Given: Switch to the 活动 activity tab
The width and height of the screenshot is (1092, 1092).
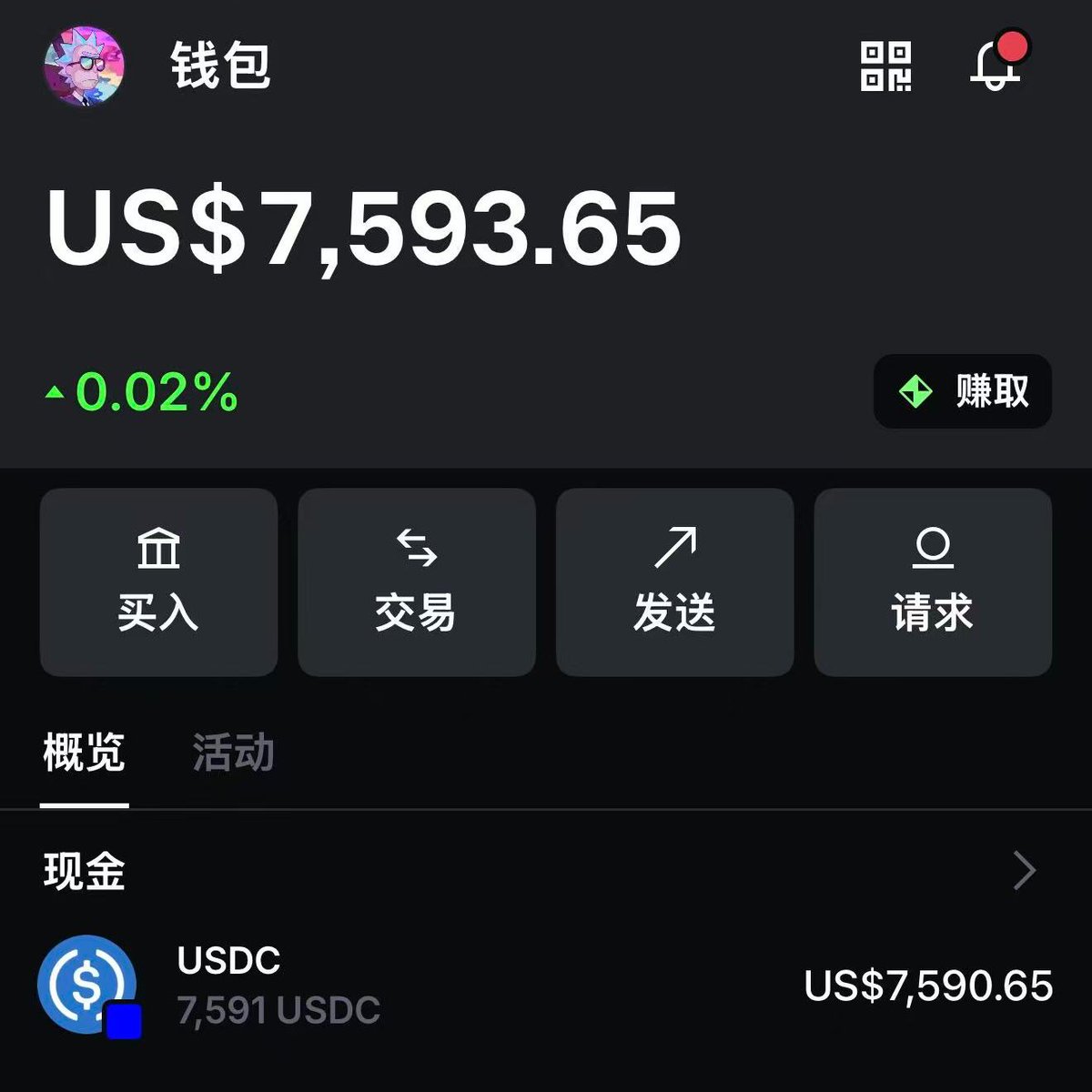Looking at the screenshot, I should coord(233,753).
